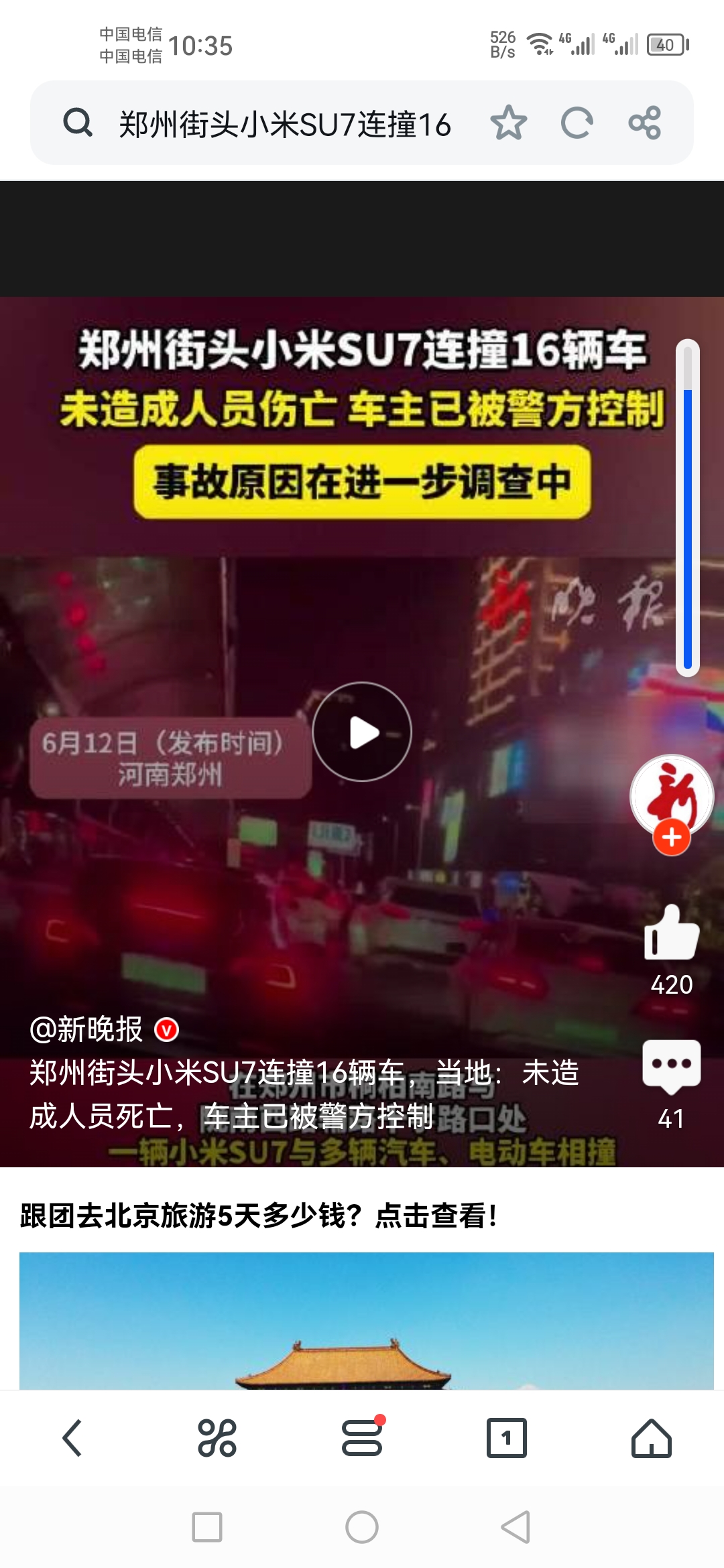Image resolution: width=724 pixels, height=1568 pixels.
Task: Tap the system back triangle
Action: coord(516,1527)
